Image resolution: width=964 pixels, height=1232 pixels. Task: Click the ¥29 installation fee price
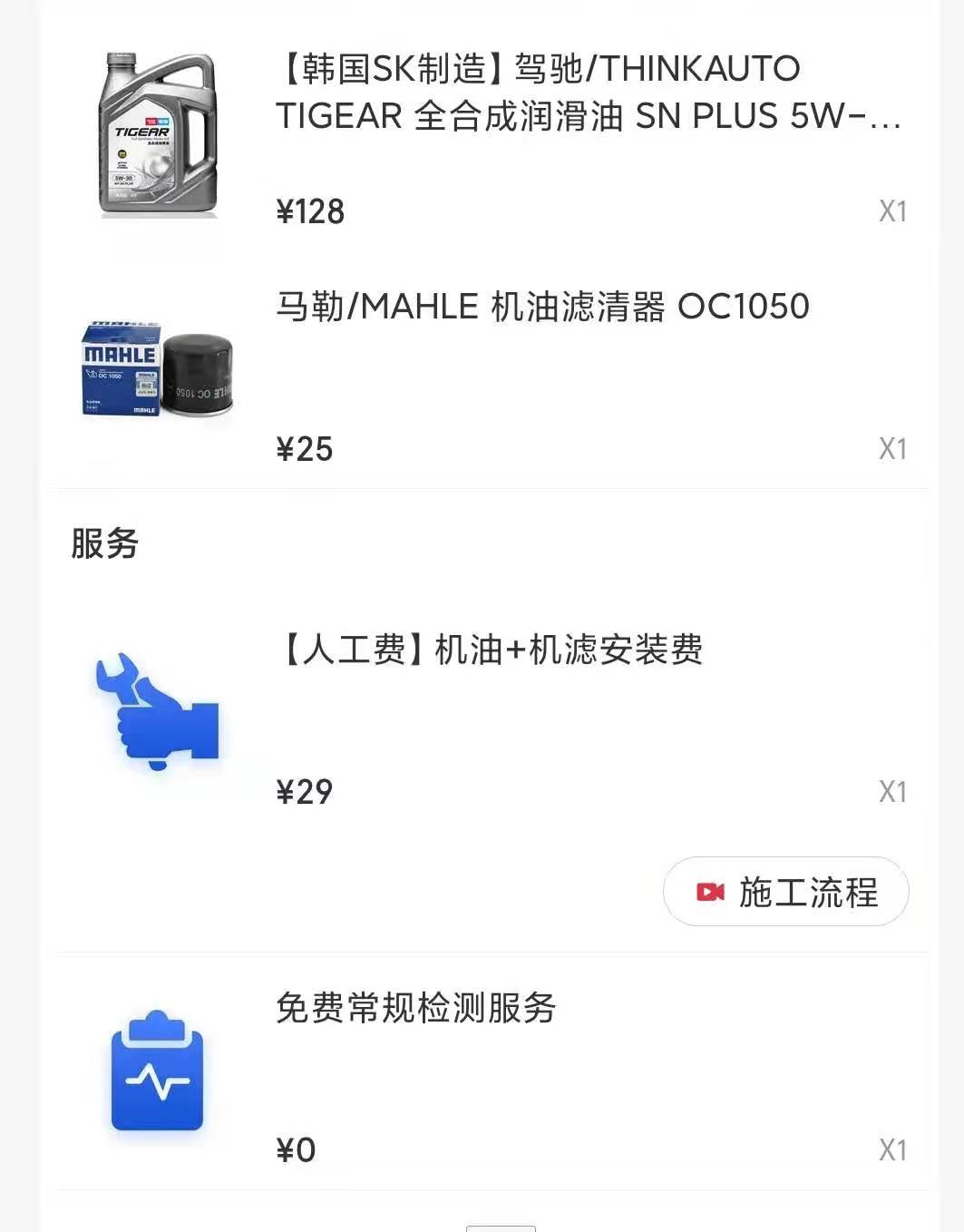pyautogui.click(x=306, y=791)
